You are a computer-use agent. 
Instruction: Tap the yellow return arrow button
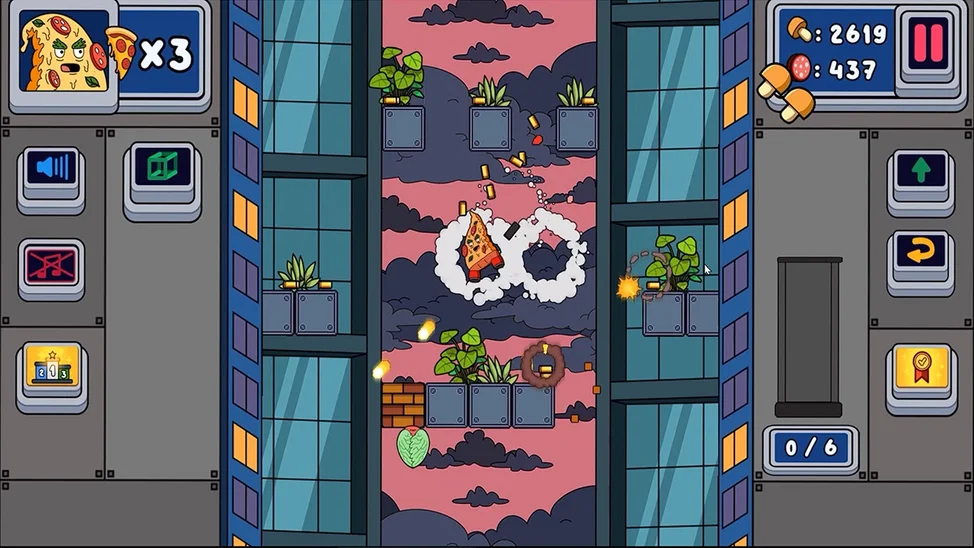920,252
